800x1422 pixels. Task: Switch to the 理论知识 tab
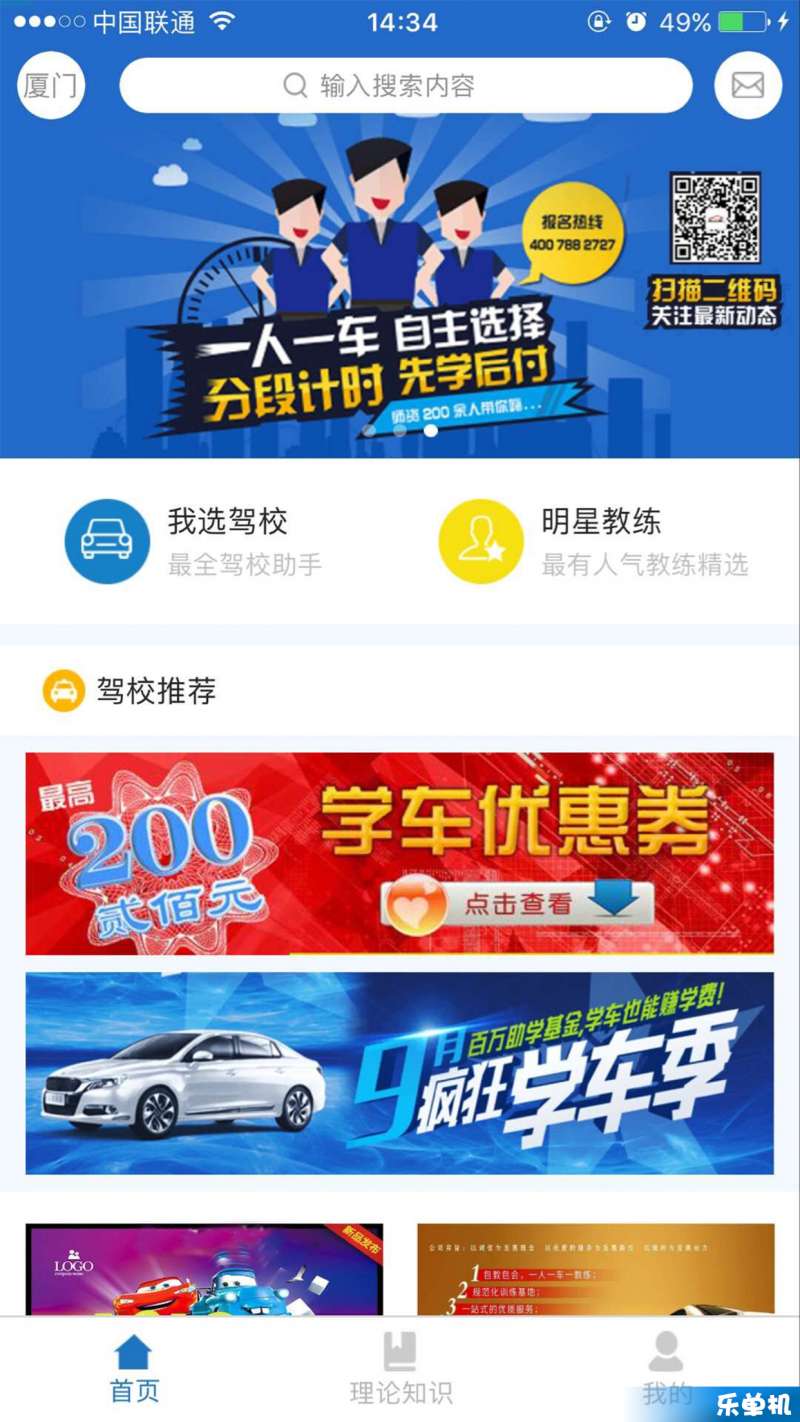(400, 1368)
